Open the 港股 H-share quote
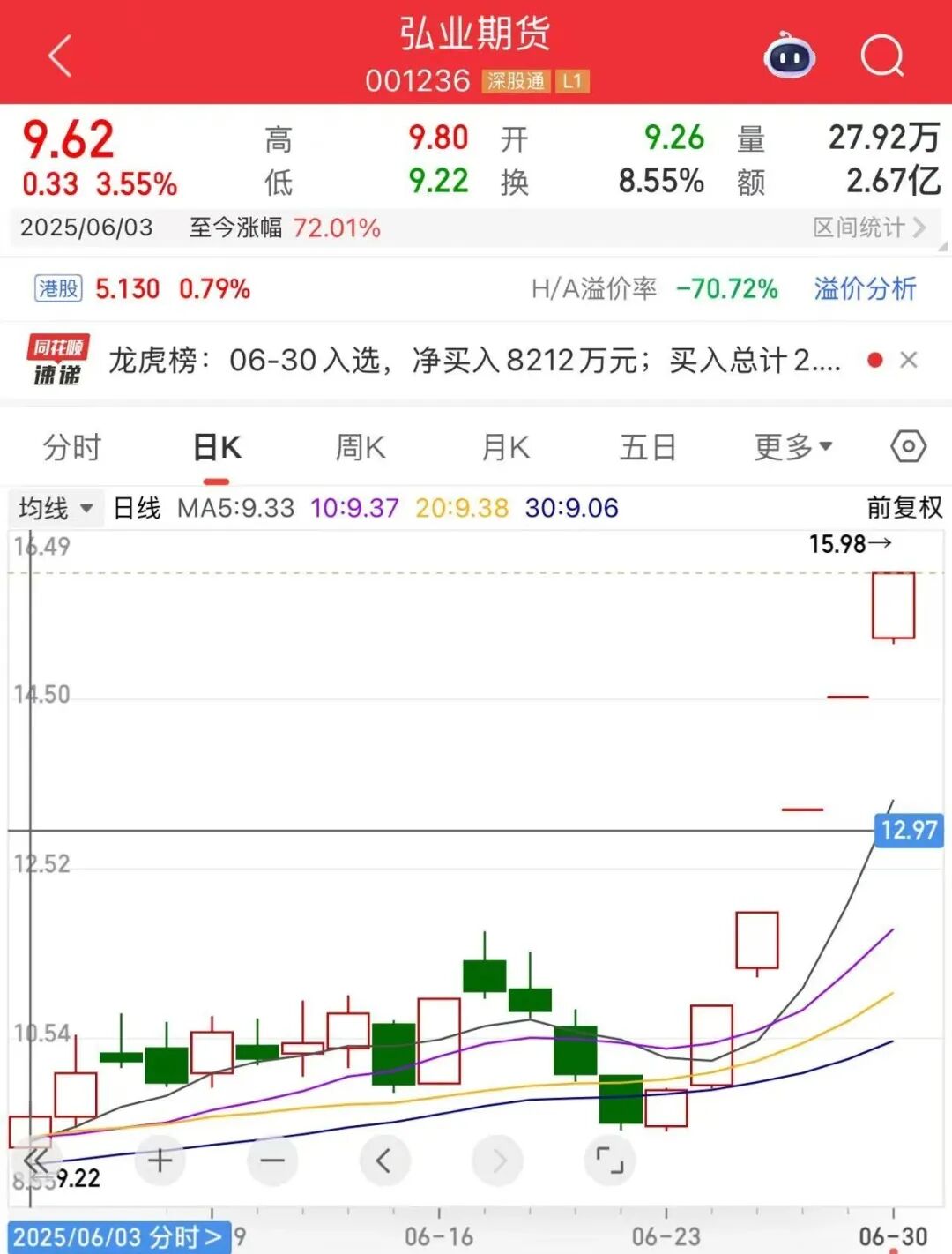Screen dimensions: 952x1254 pos(58,288)
